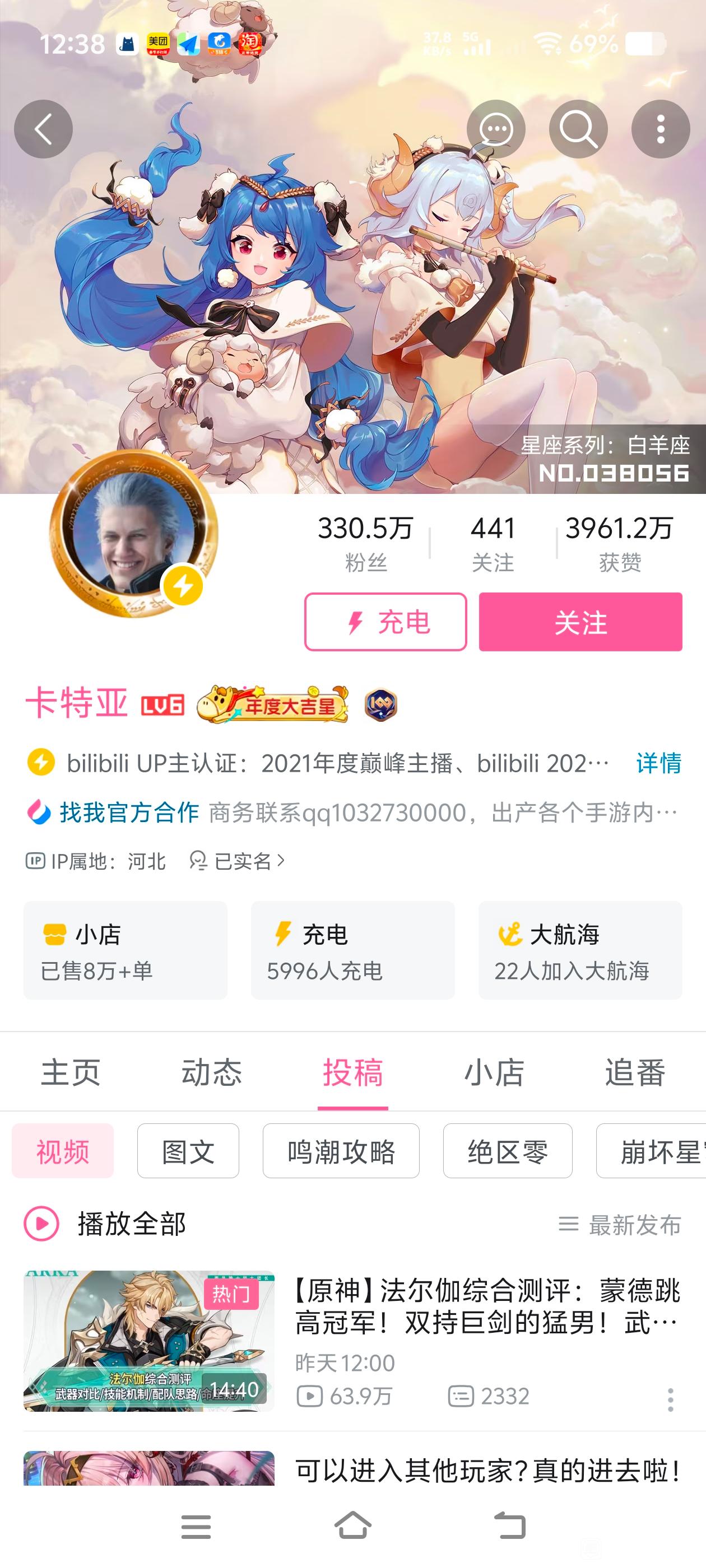Filter videos by 鸣潮攻略
The image size is (706, 1568).
pos(341,1150)
